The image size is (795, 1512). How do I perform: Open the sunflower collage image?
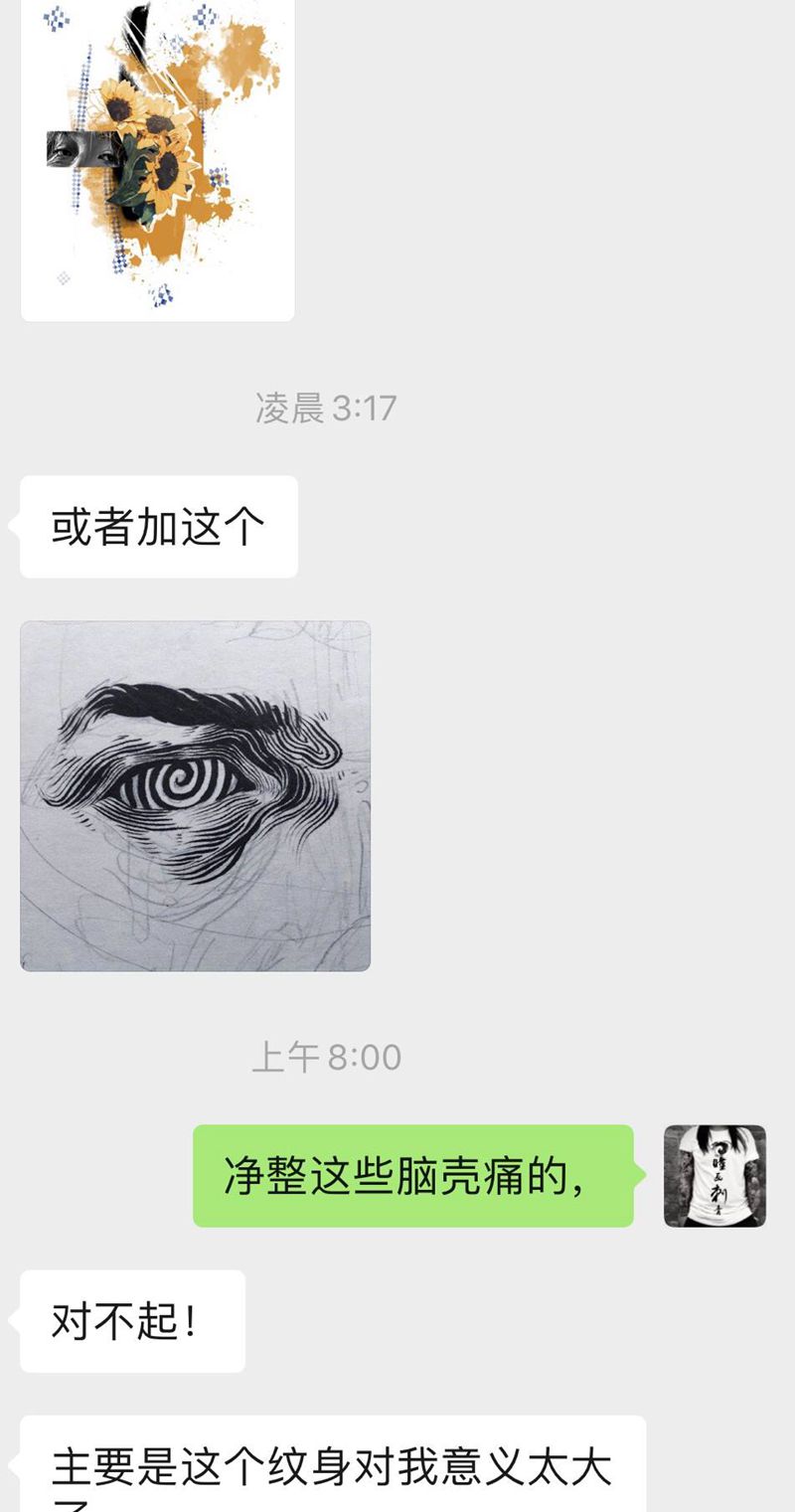tap(157, 159)
